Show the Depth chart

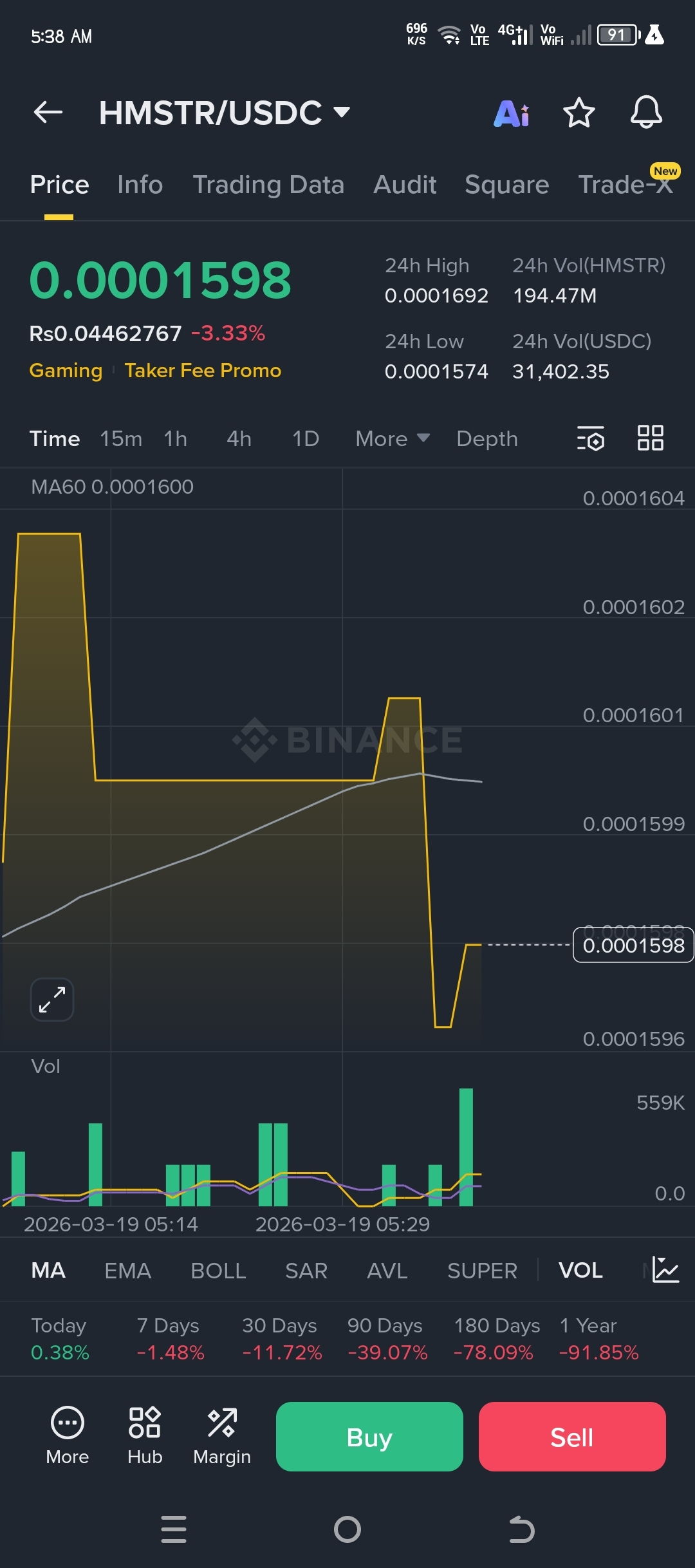pos(487,439)
